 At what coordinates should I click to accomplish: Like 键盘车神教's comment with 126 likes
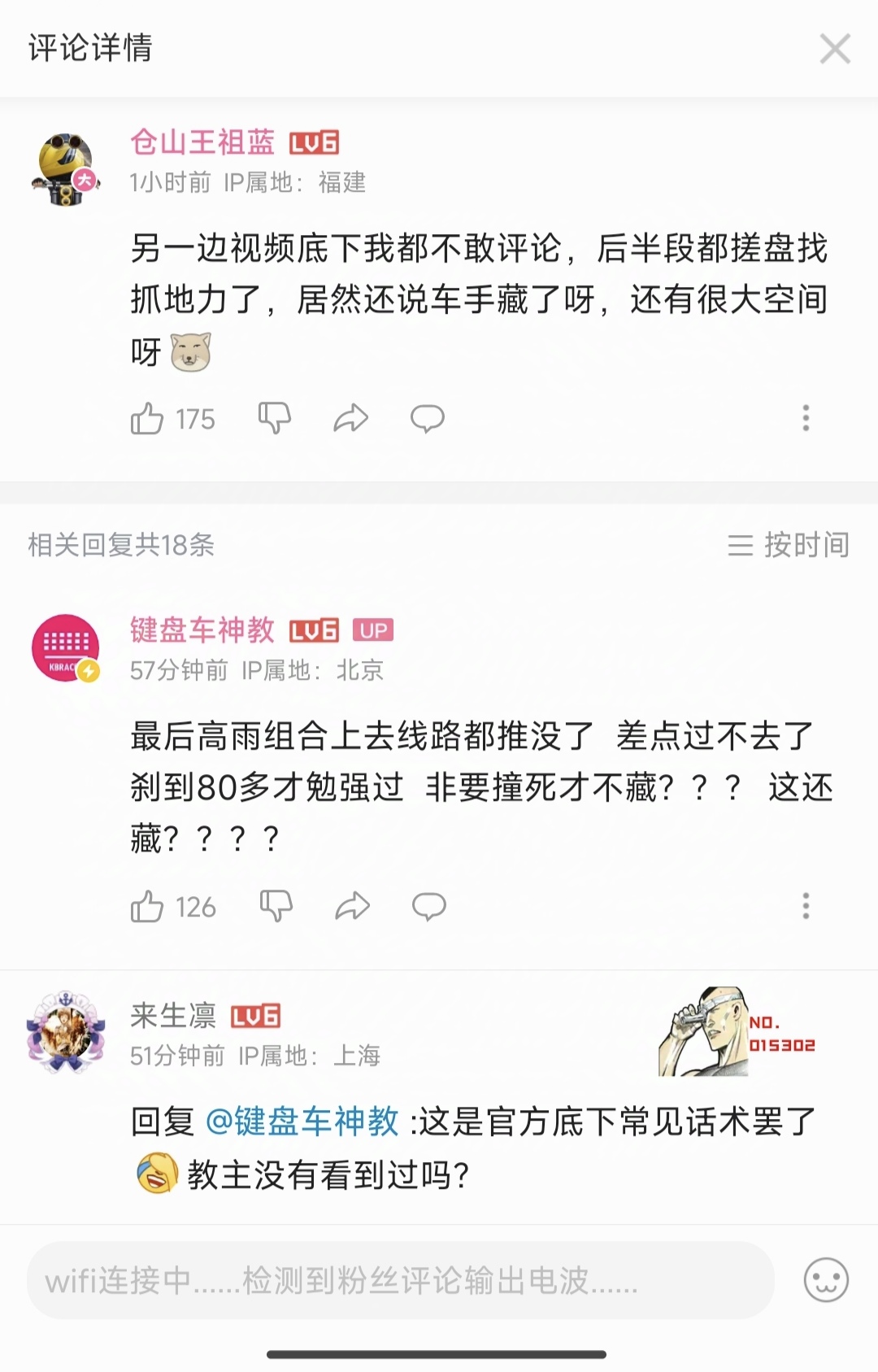click(150, 906)
